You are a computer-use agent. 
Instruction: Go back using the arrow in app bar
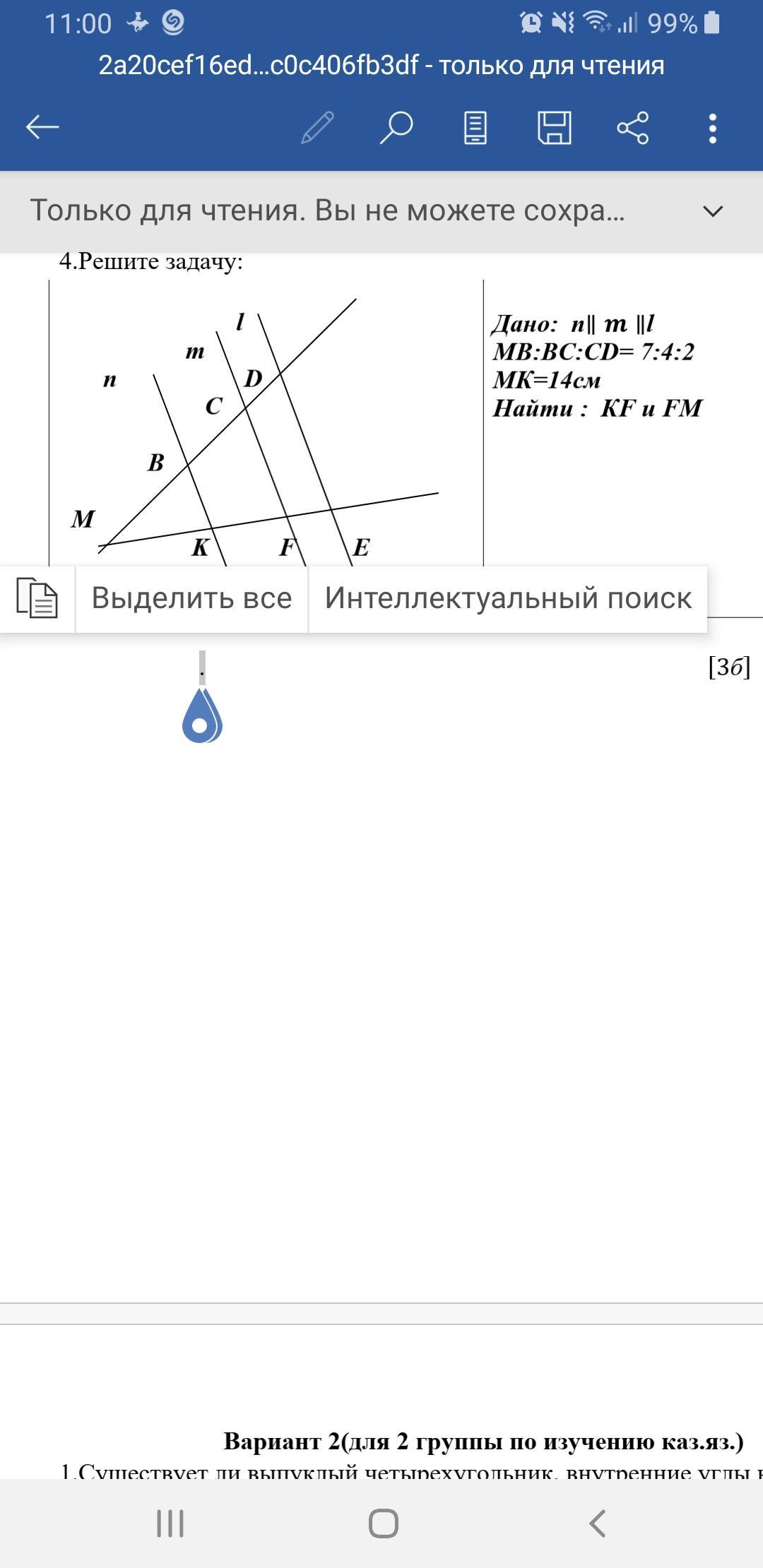[42, 128]
